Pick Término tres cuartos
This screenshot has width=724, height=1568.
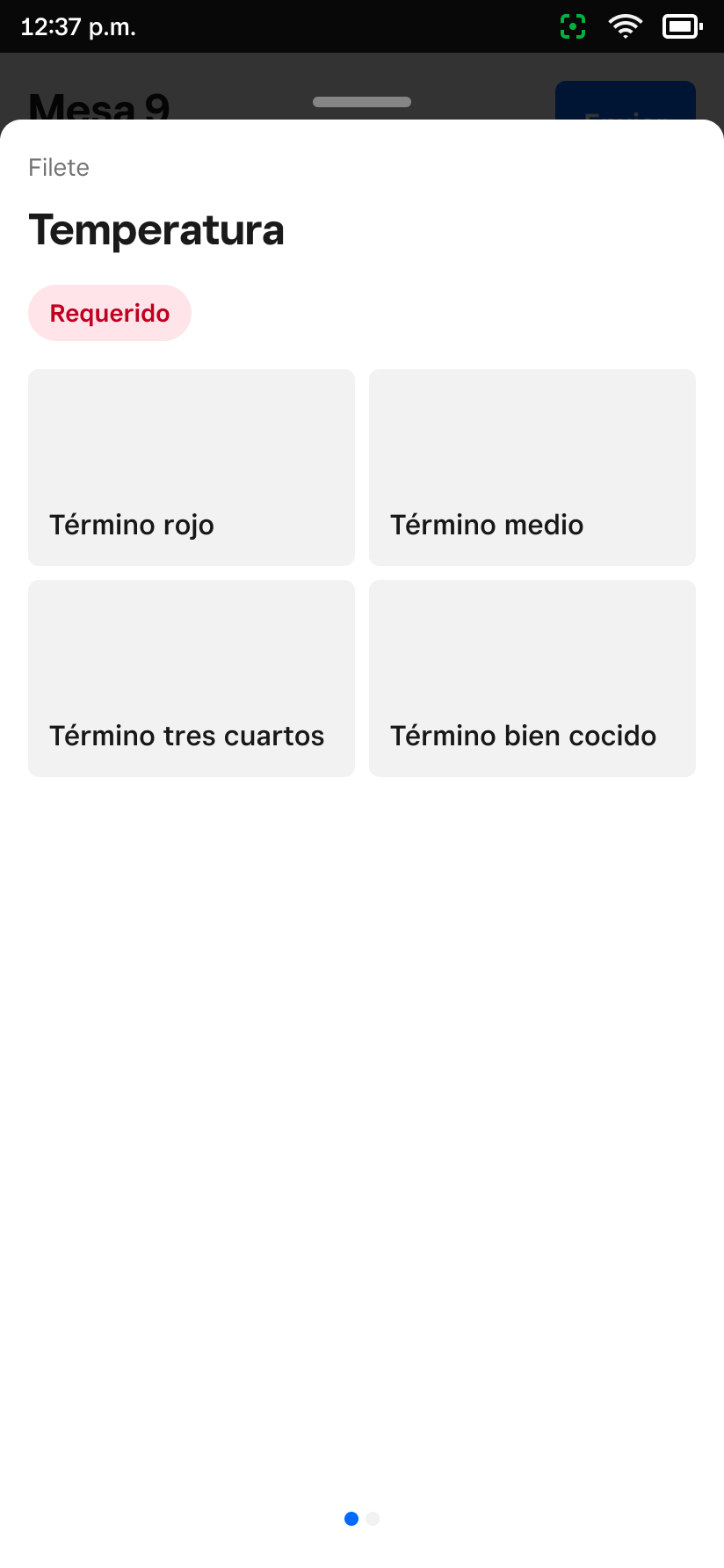[x=192, y=679]
